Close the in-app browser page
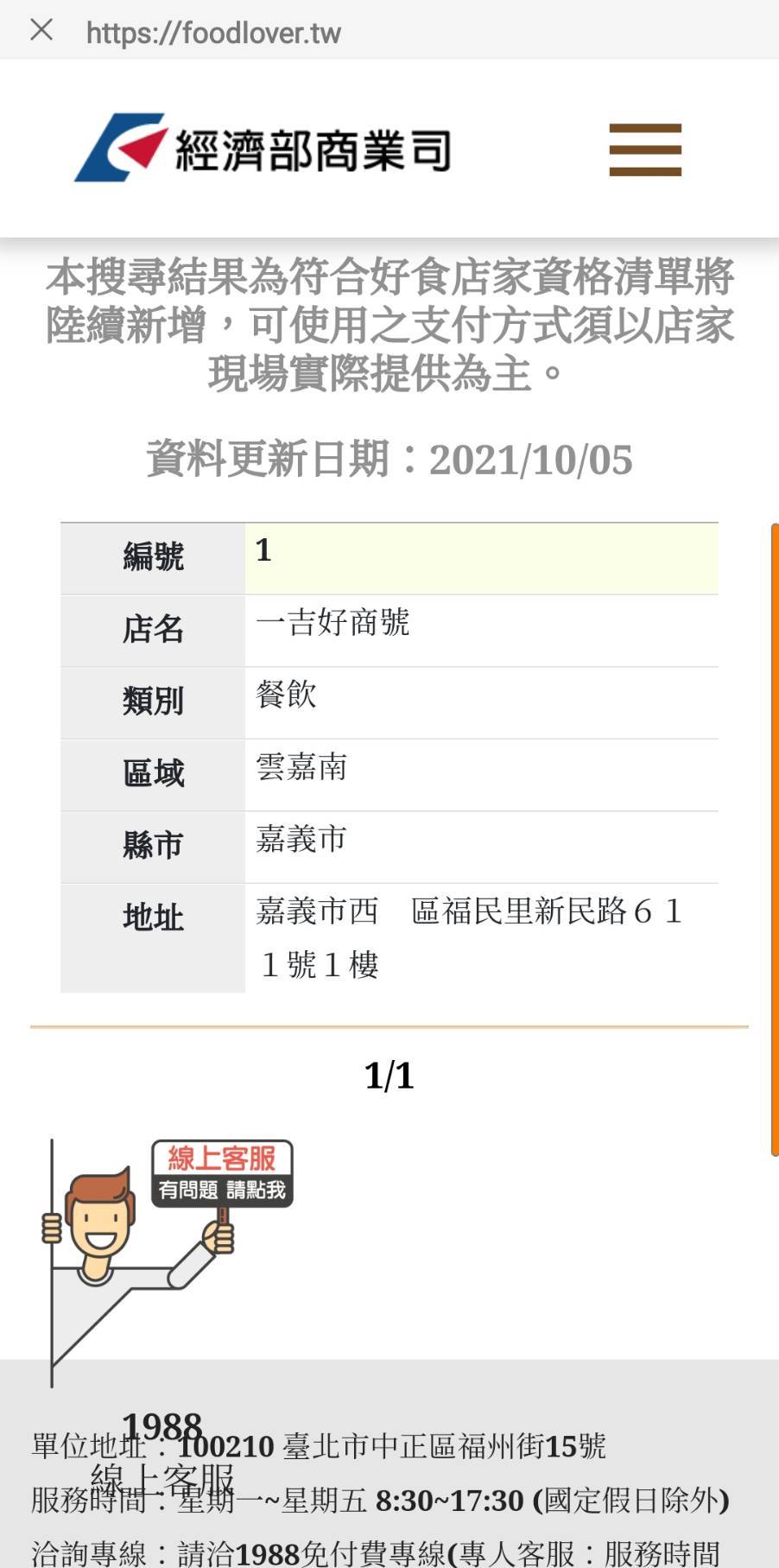Image resolution: width=779 pixels, height=1568 pixels. [x=41, y=30]
